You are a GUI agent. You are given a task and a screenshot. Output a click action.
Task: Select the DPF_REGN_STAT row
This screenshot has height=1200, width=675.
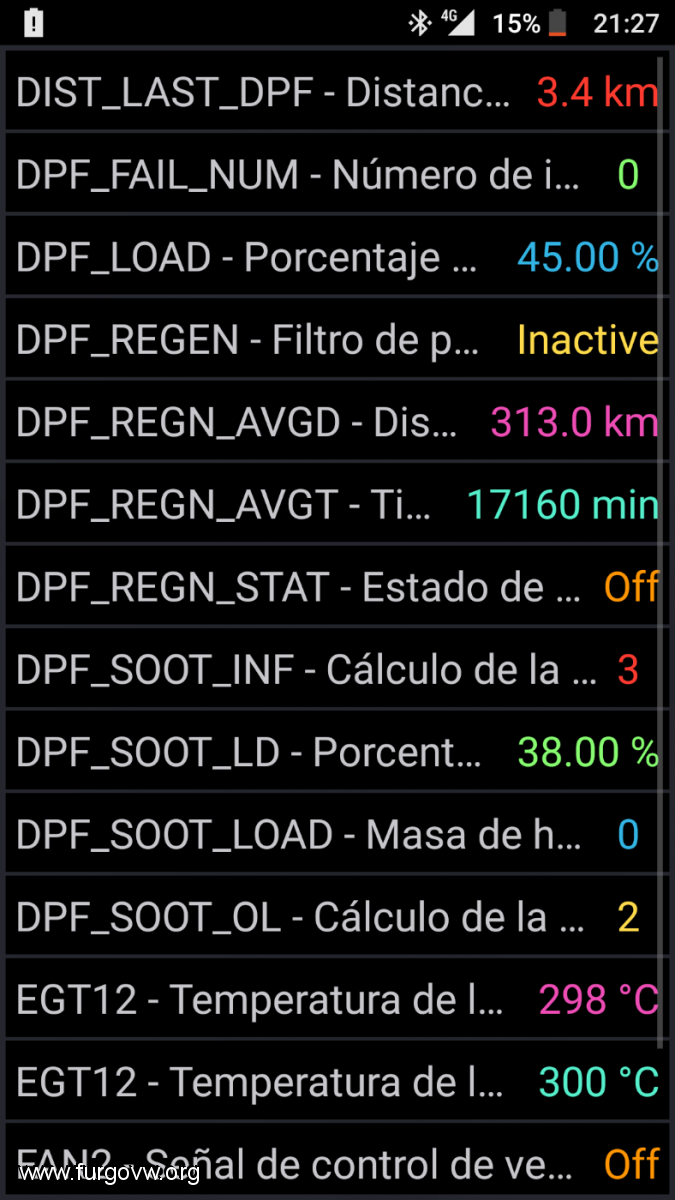pos(336,586)
